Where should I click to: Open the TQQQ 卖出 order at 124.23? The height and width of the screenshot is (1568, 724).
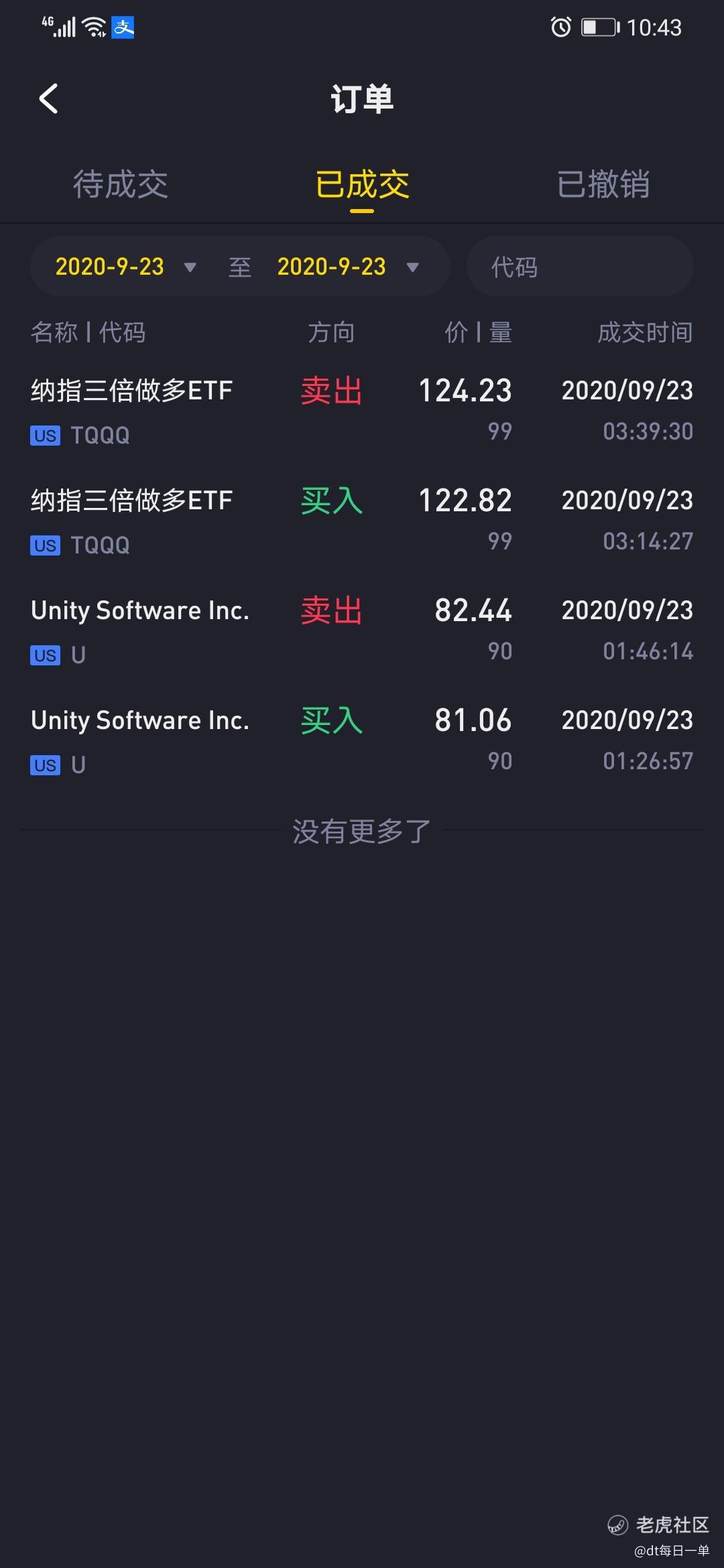[x=362, y=410]
